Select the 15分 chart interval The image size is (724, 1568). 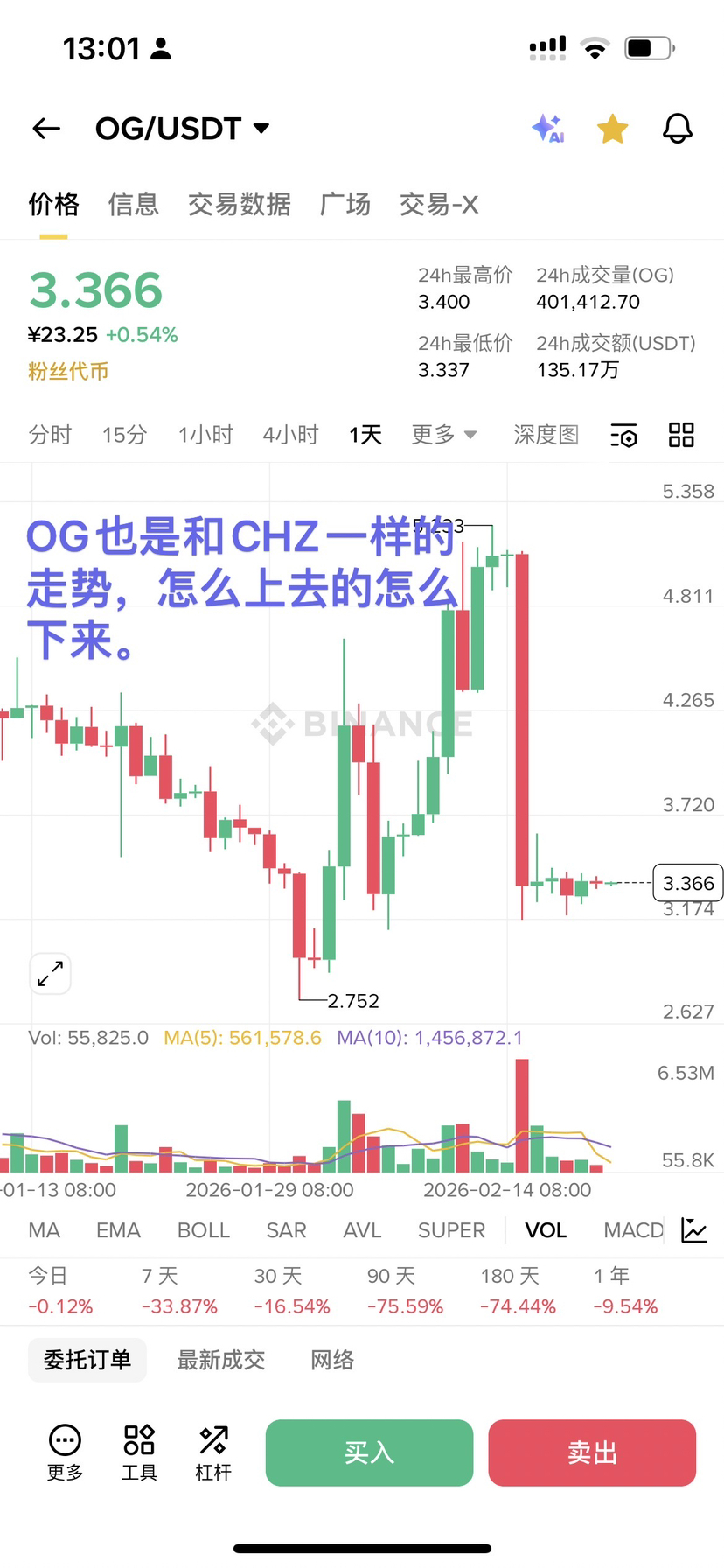(124, 435)
